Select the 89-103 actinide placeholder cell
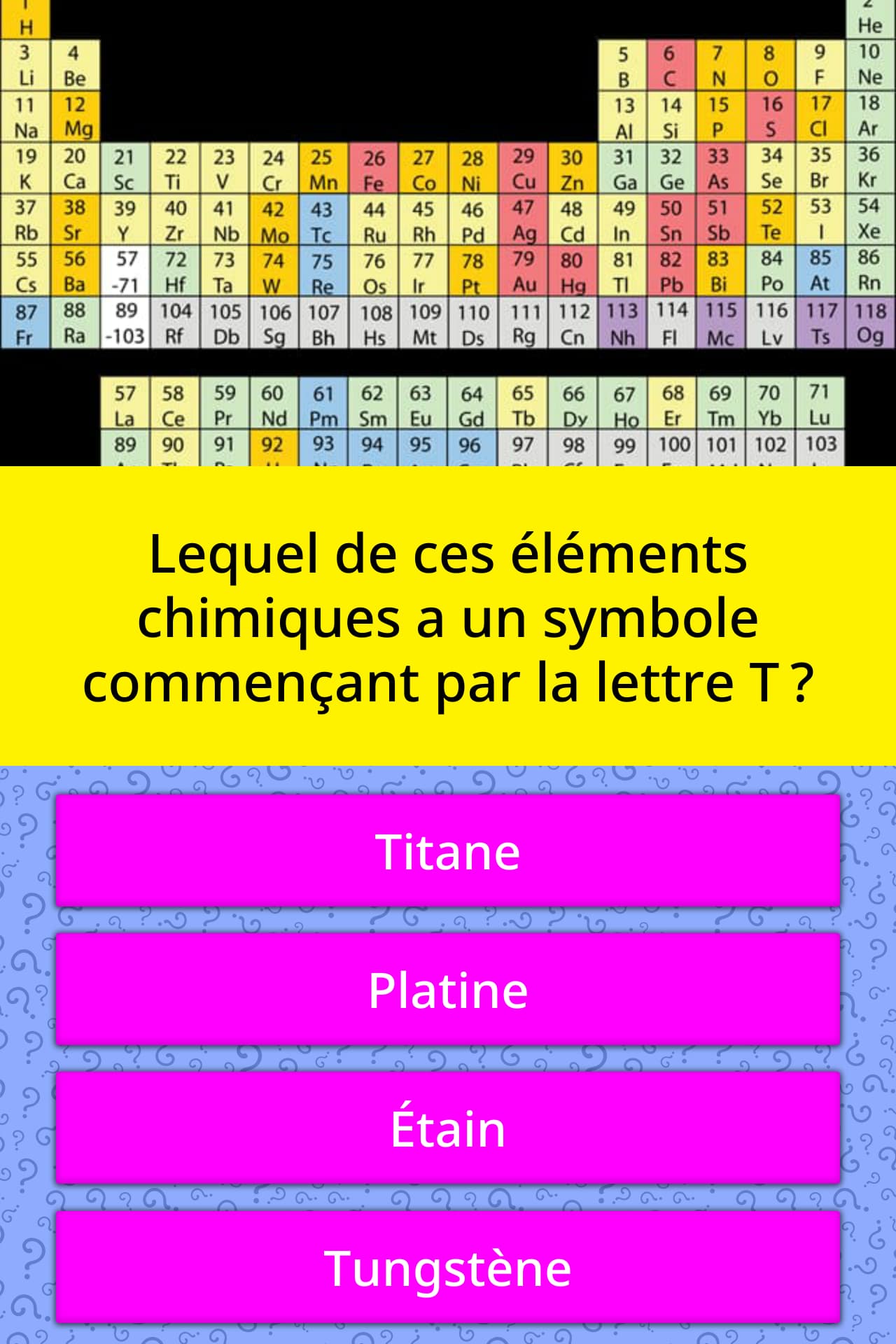 pyautogui.click(x=123, y=324)
